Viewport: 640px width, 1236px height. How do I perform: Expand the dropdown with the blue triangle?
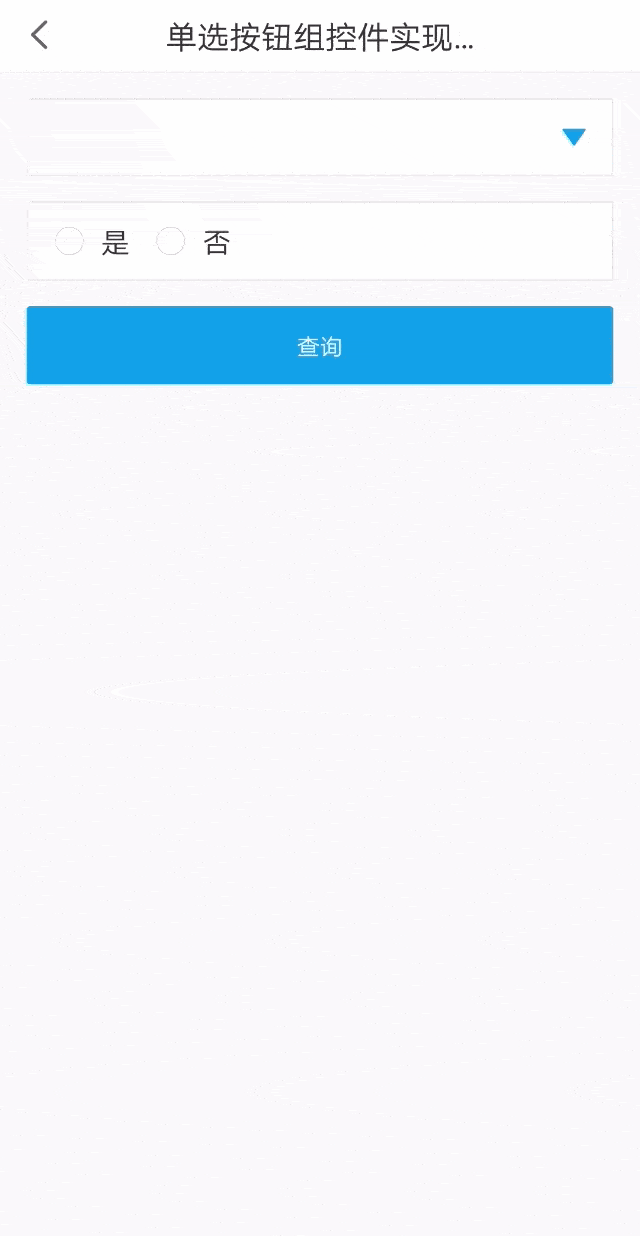click(573, 137)
